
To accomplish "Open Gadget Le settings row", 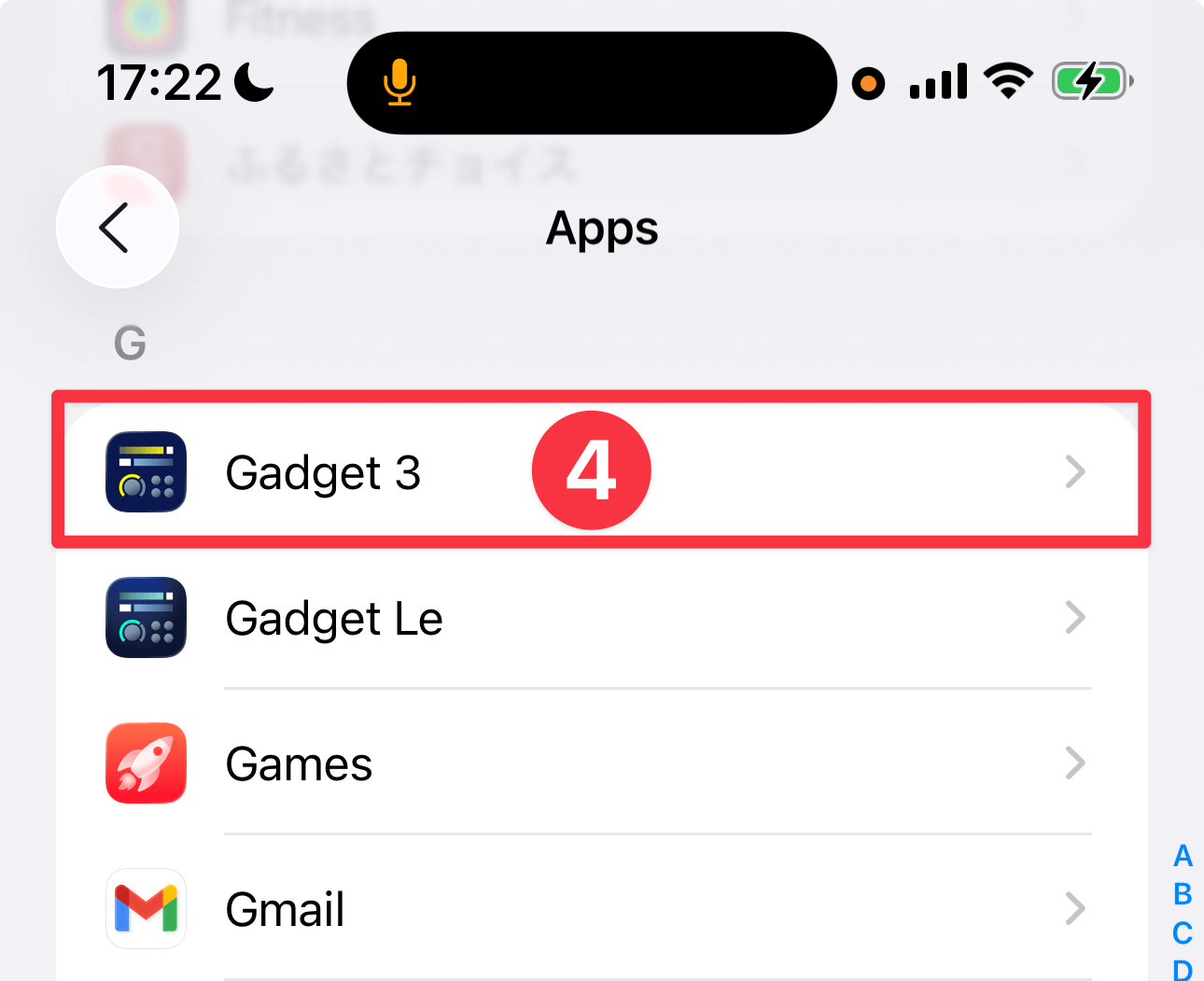I will (597, 618).
